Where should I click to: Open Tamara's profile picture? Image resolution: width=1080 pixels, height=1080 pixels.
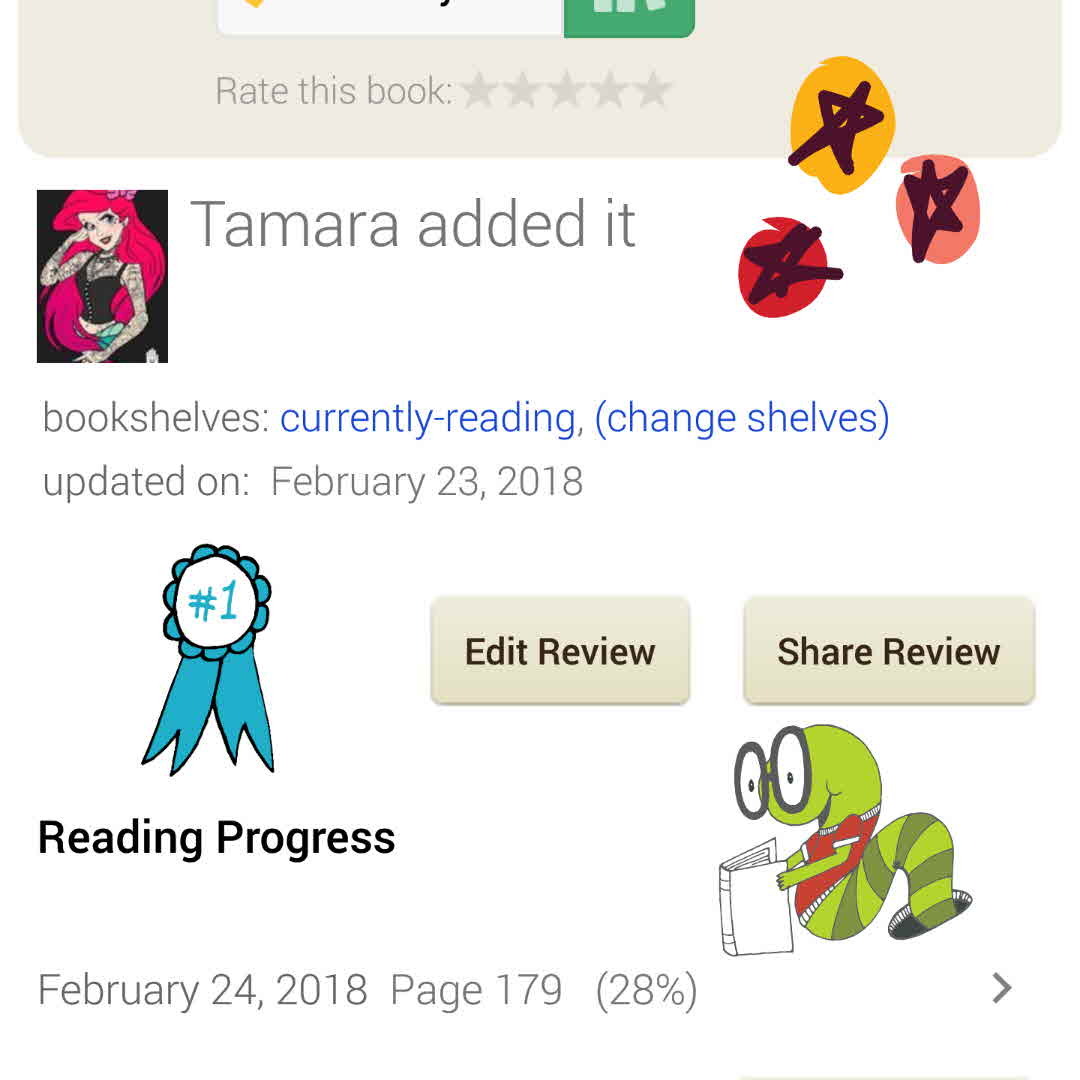tap(102, 276)
